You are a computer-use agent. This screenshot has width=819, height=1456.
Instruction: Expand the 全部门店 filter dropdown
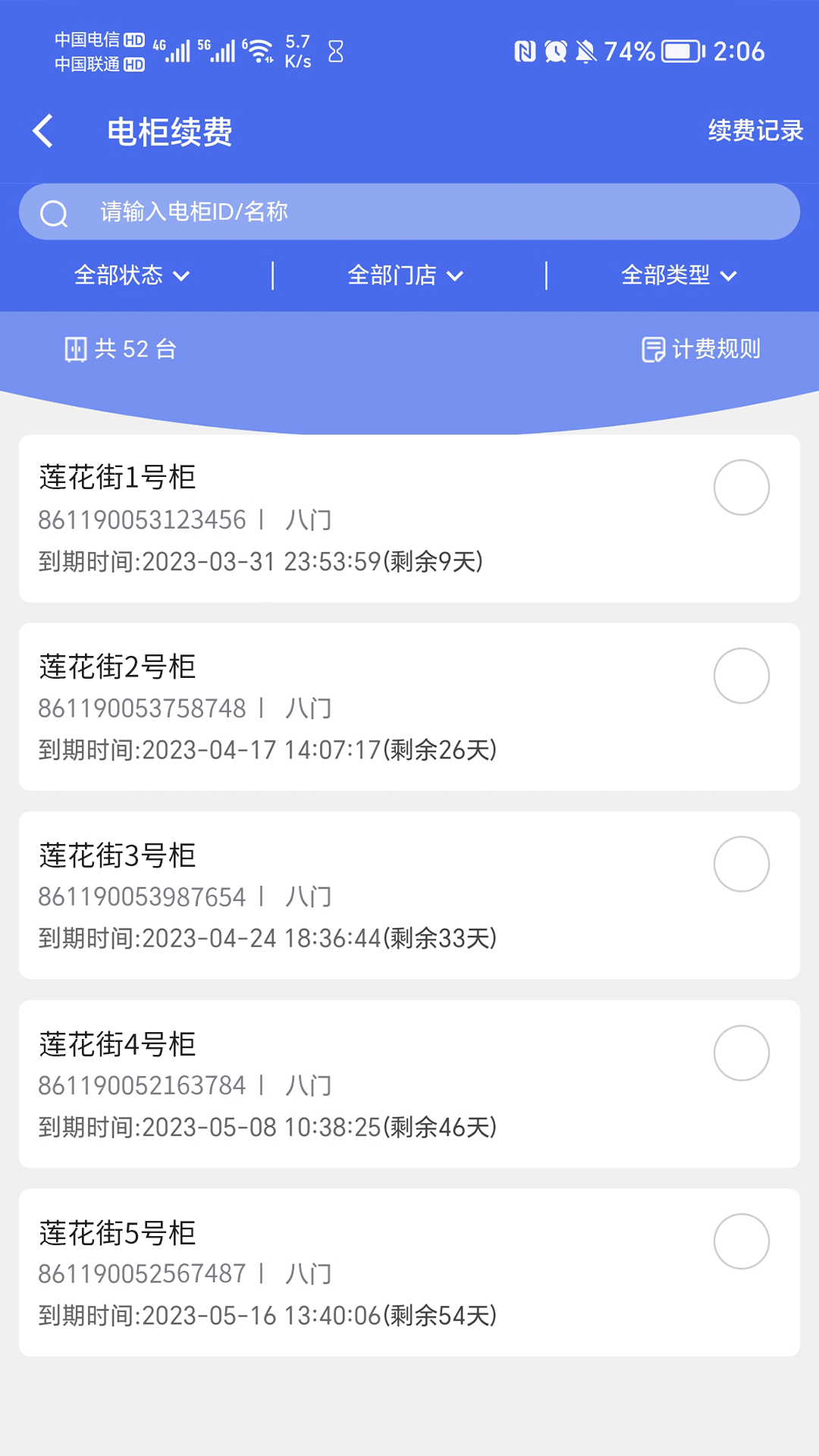pos(406,275)
